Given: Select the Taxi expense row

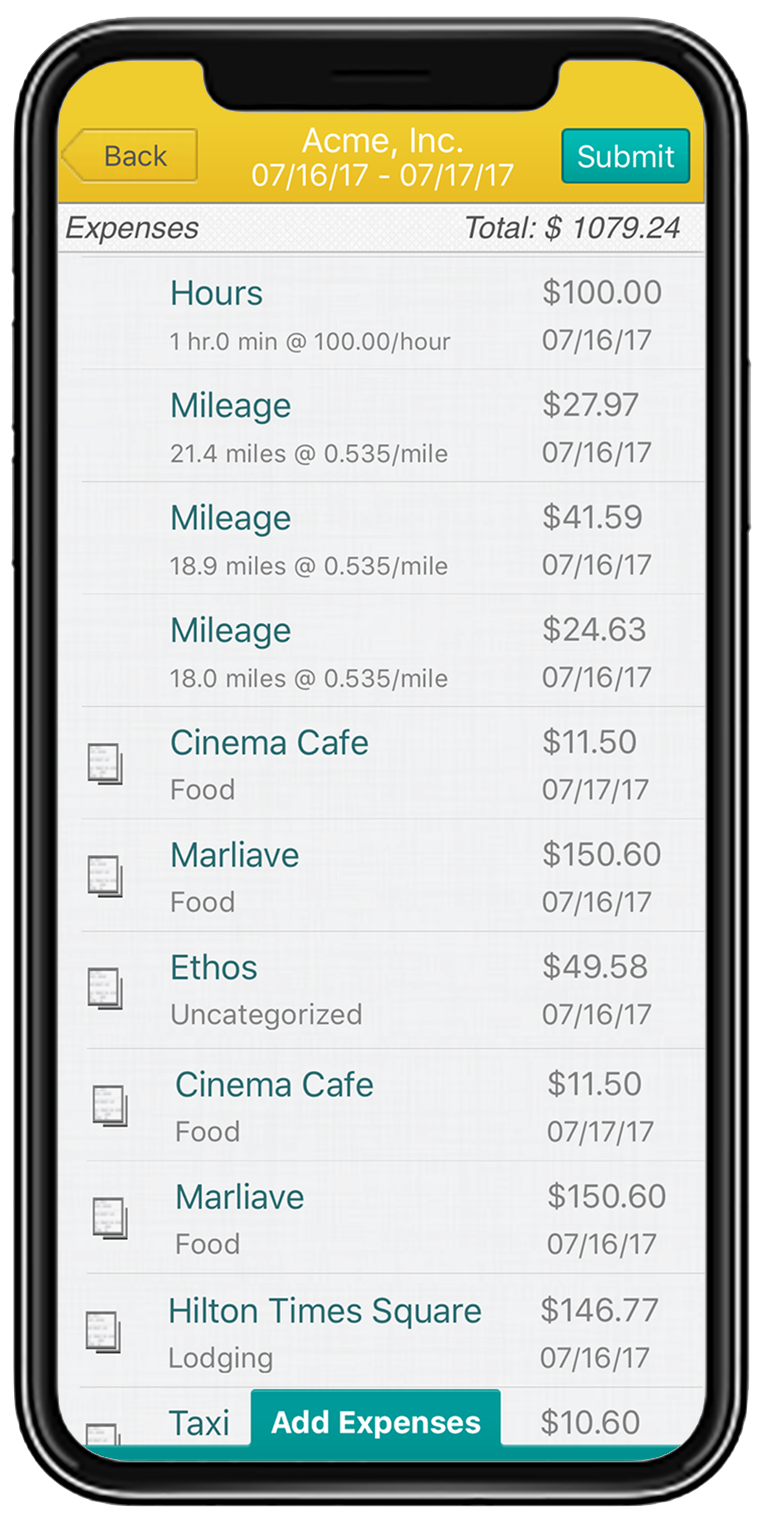Looking at the screenshot, I should [x=200, y=1420].
